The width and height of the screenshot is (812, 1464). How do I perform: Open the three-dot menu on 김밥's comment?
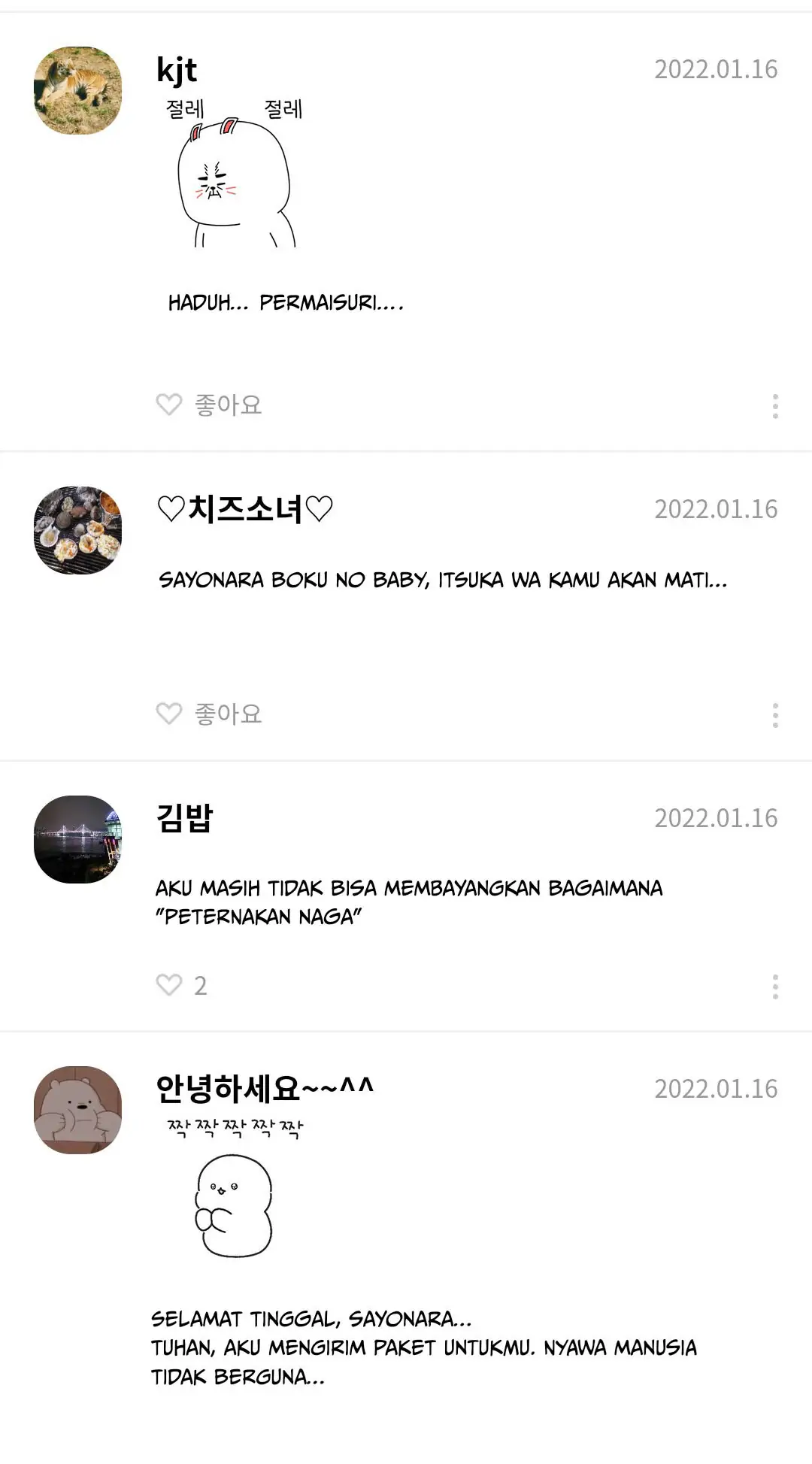point(775,987)
